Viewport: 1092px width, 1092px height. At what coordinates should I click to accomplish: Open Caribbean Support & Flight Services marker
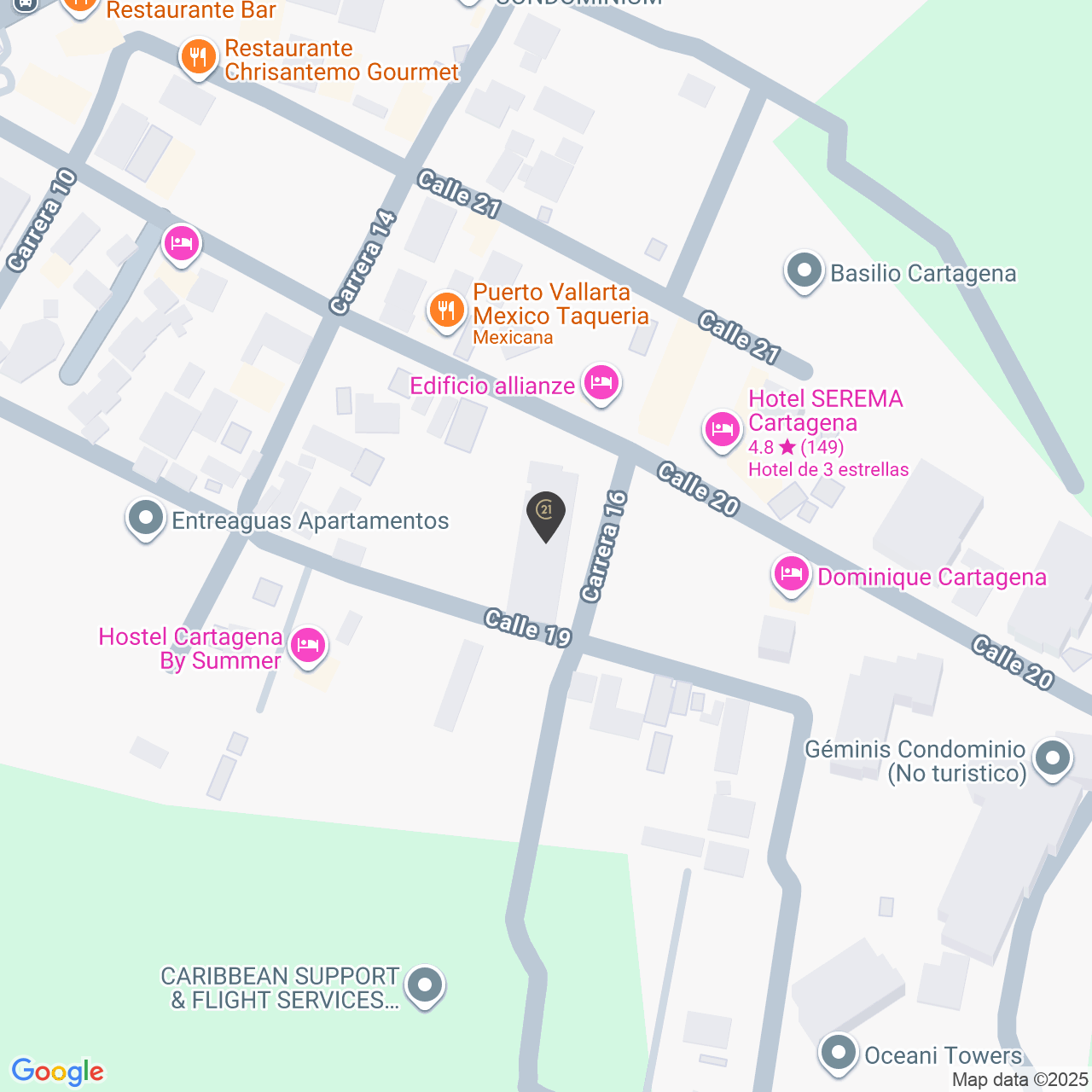[424, 985]
